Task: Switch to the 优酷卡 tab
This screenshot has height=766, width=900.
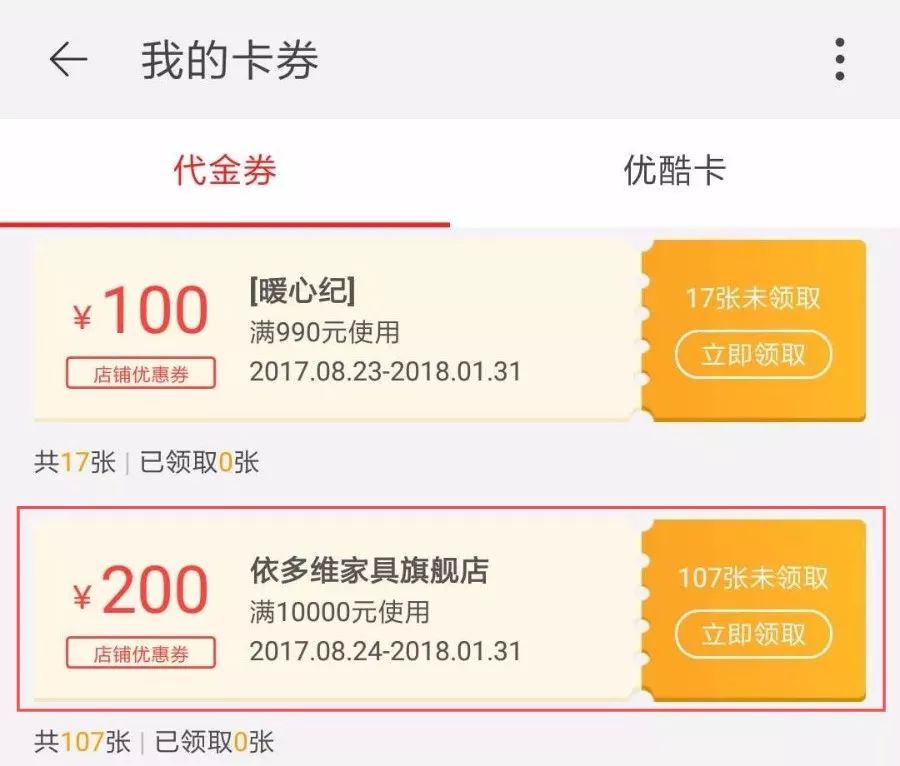Action: point(674,171)
